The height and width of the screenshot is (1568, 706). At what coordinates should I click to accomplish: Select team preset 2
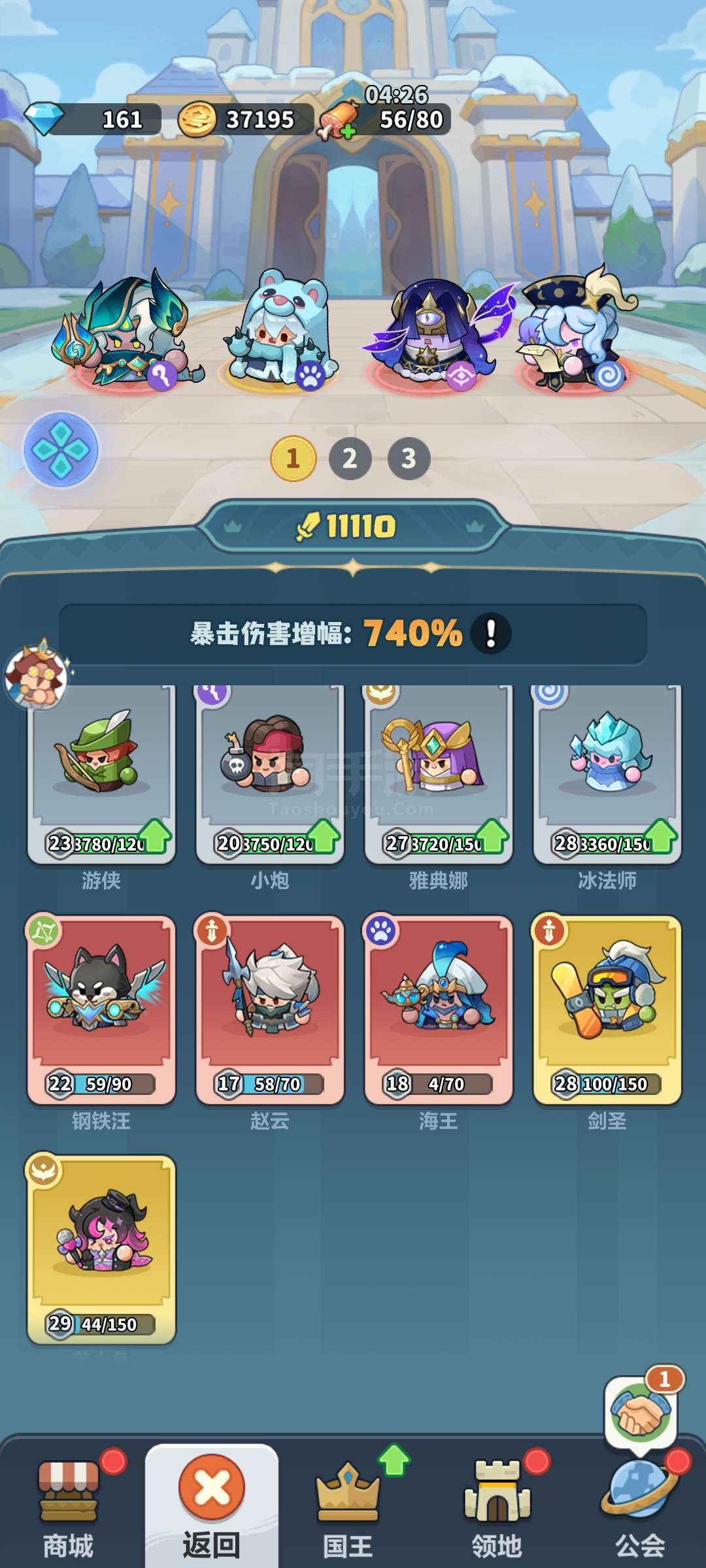click(350, 459)
